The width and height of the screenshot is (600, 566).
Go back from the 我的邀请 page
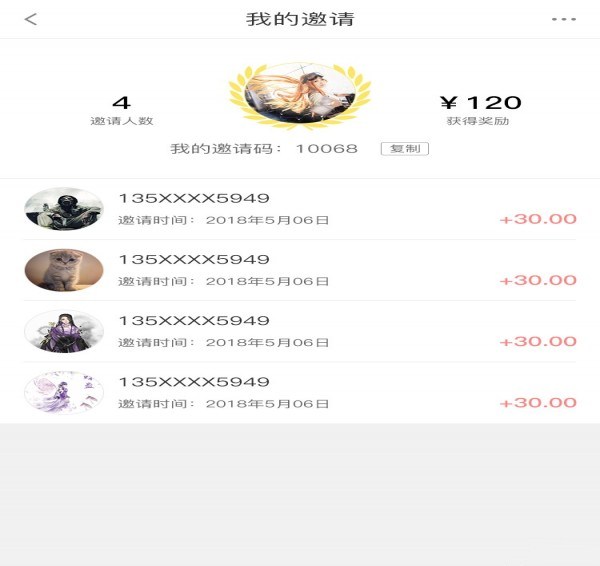[x=31, y=19]
